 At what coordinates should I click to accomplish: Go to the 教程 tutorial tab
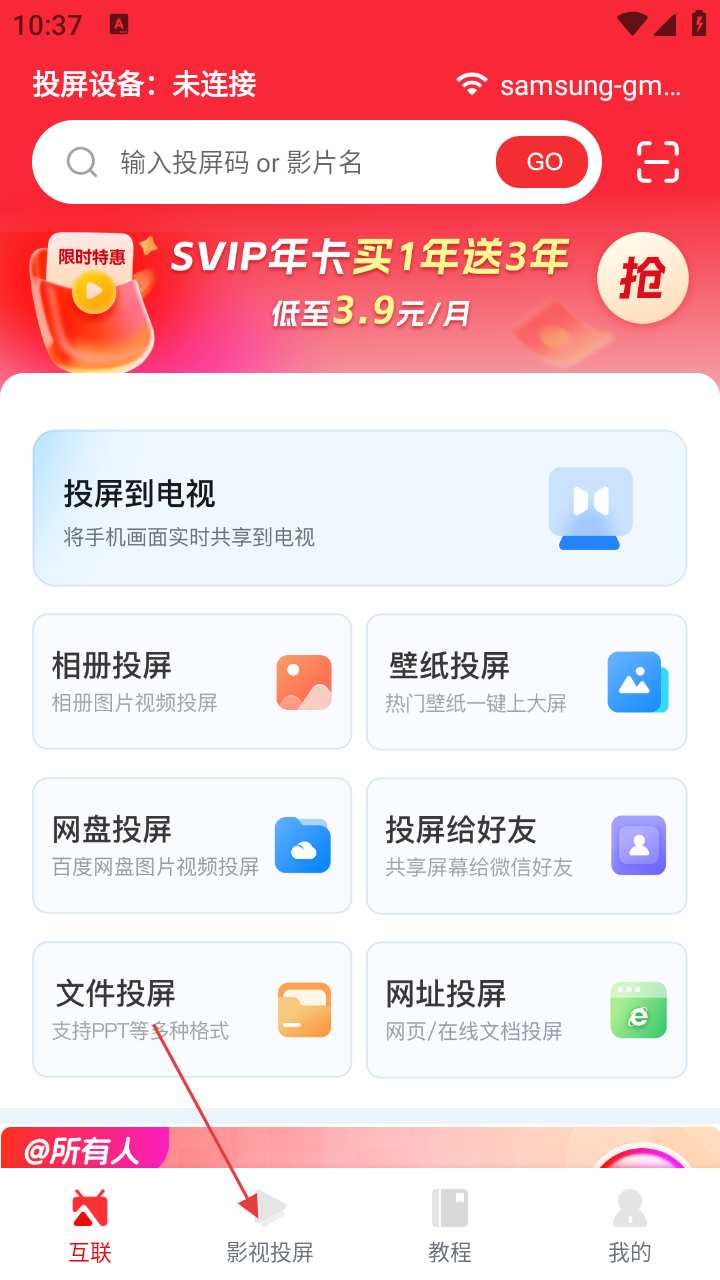click(x=450, y=1226)
